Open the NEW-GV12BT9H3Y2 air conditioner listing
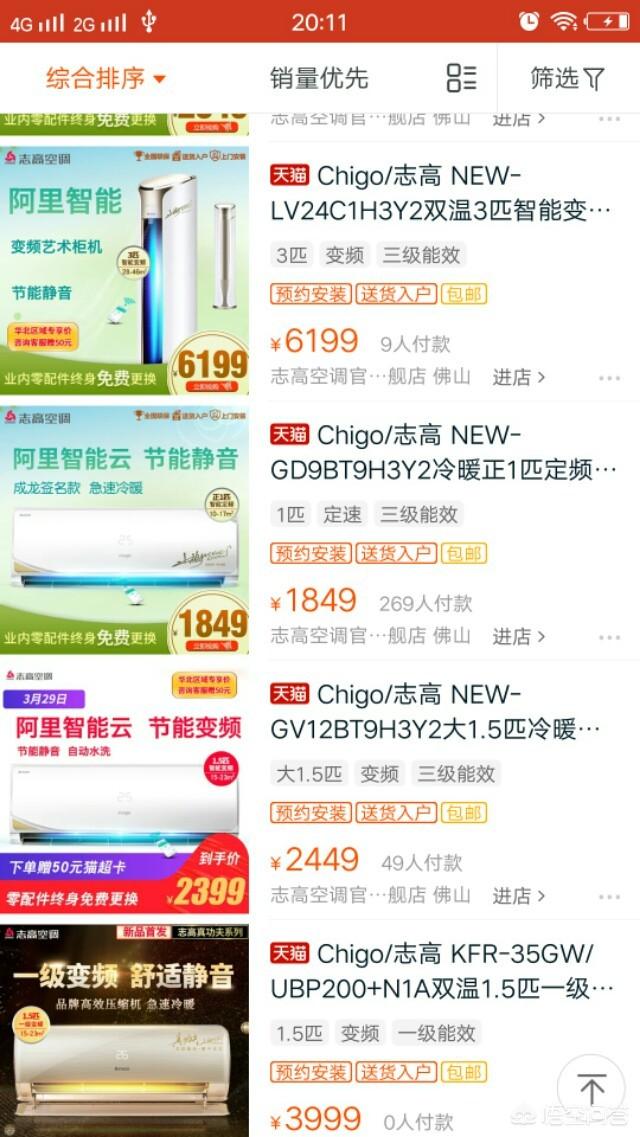640x1137 pixels. (436, 711)
